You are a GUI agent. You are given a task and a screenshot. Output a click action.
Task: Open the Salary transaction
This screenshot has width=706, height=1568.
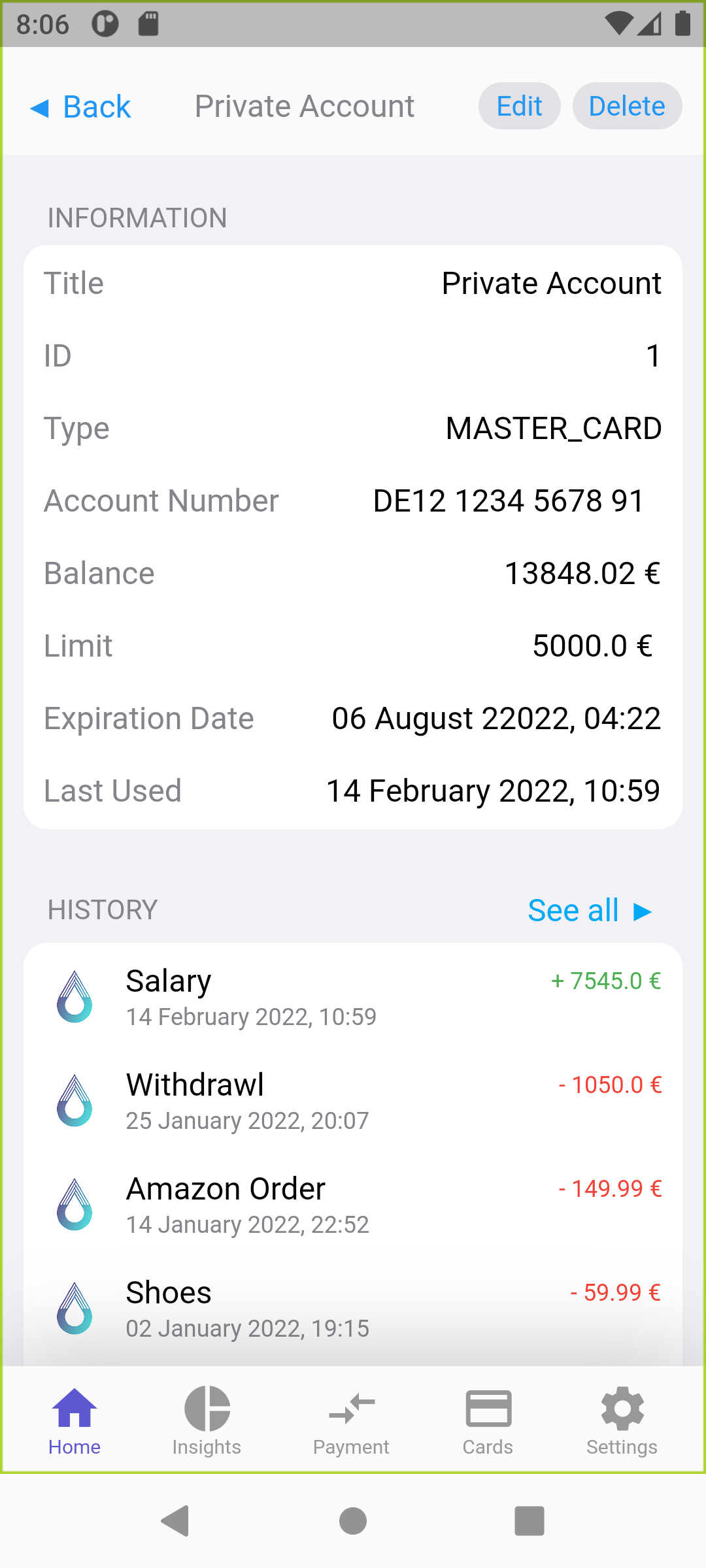click(353, 998)
